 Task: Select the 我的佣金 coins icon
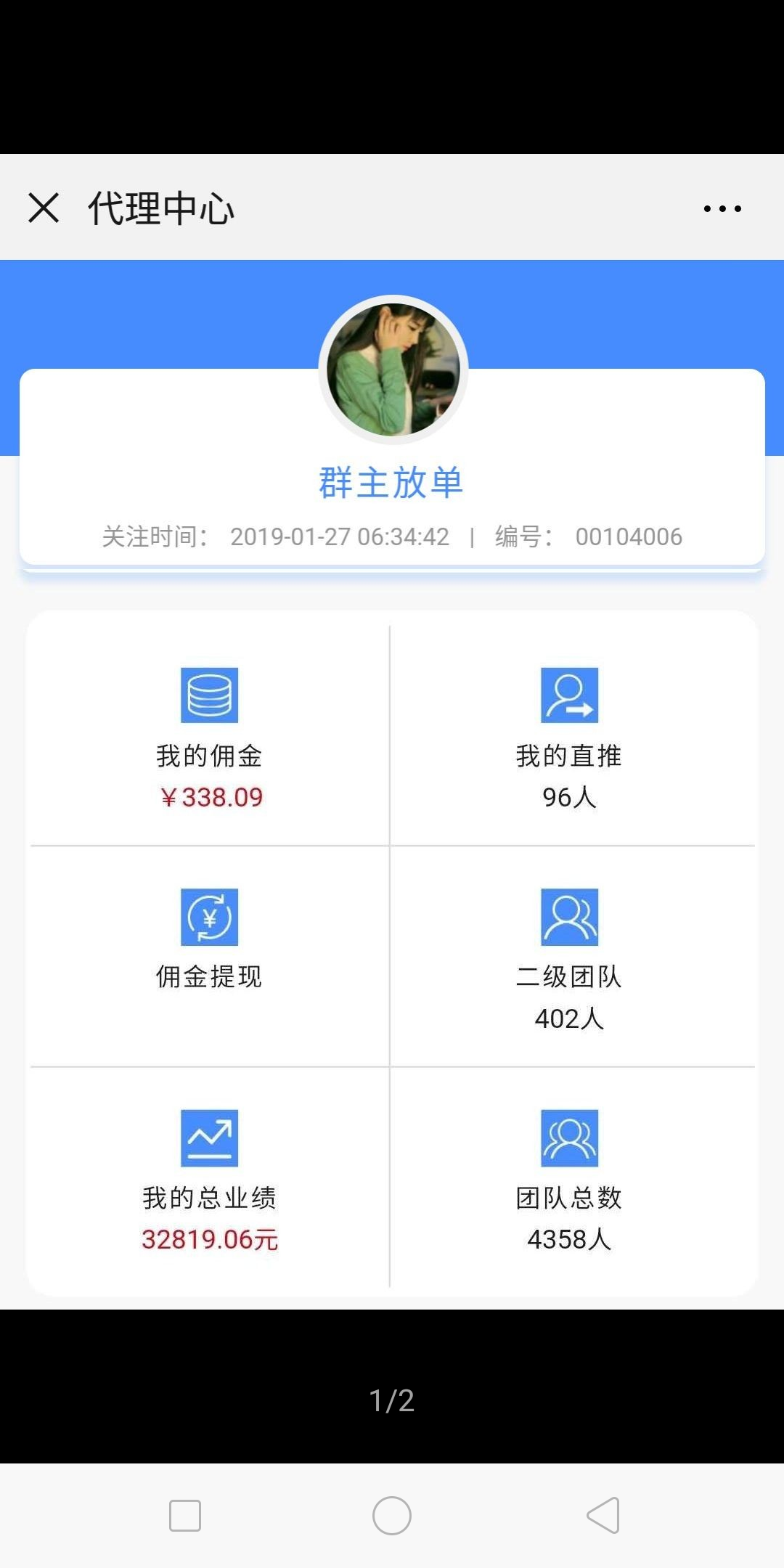coord(210,695)
